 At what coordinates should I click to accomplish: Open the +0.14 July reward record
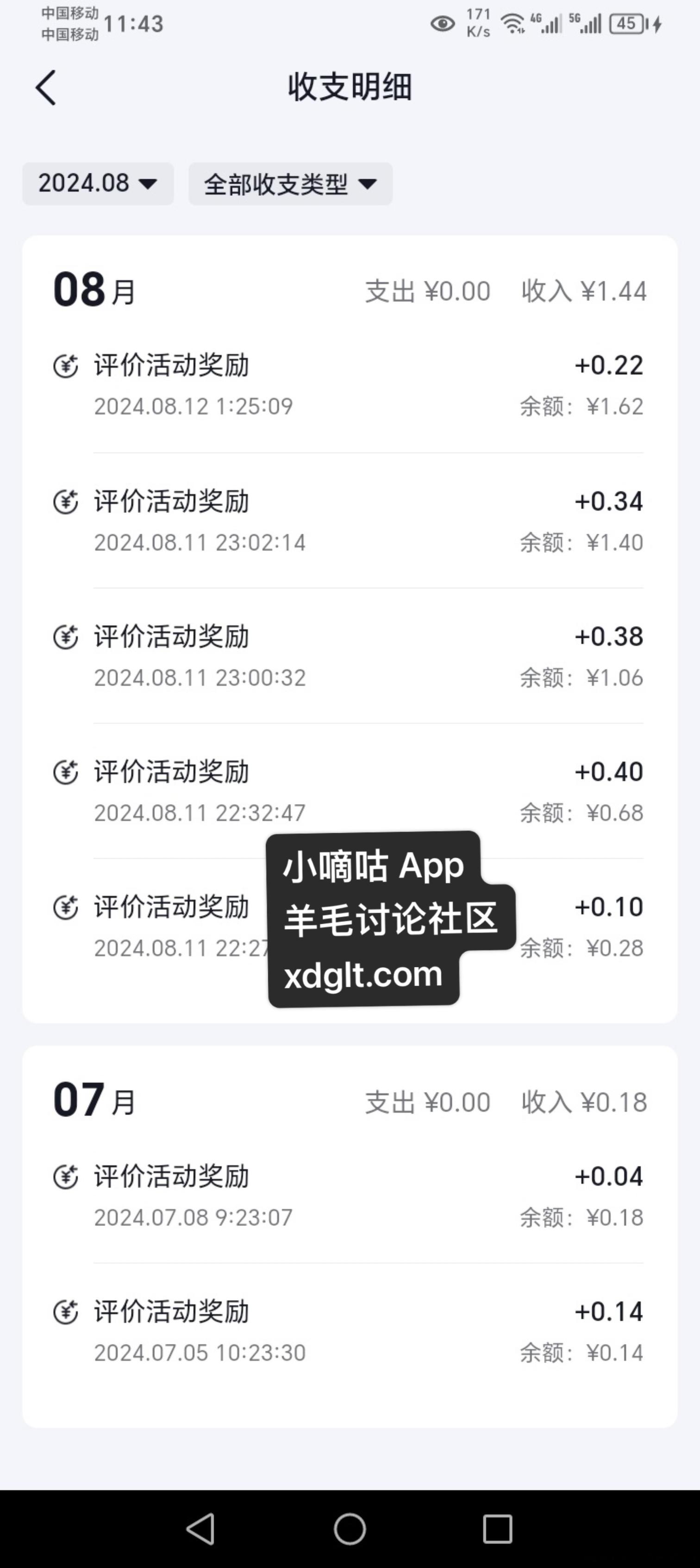click(x=350, y=1331)
